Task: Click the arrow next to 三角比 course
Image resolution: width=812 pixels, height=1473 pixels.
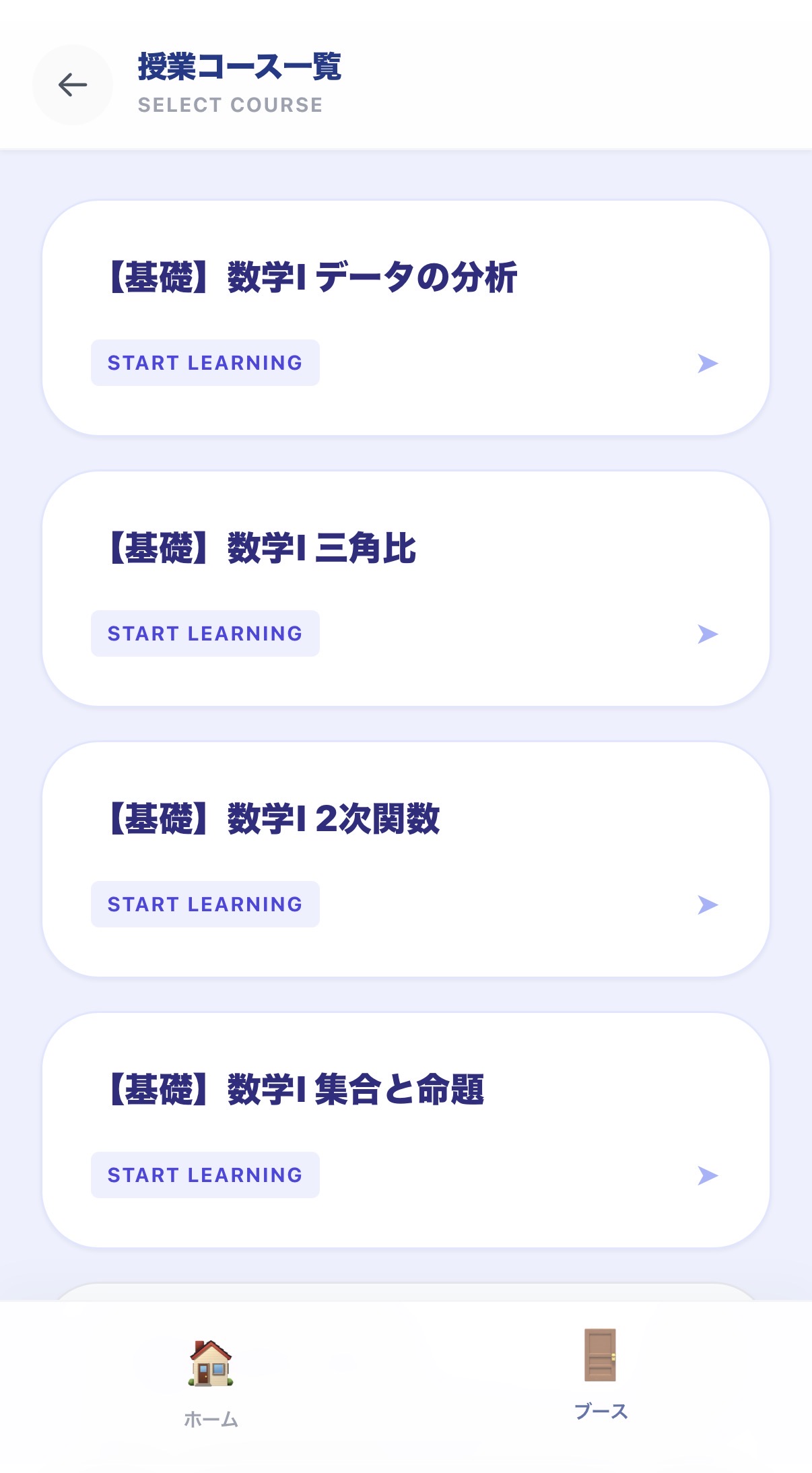Action: click(x=707, y=633)
